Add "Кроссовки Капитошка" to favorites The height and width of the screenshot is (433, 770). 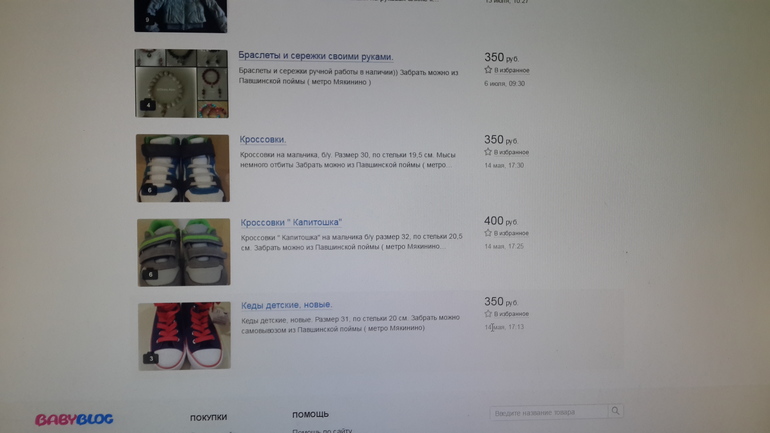click(x=507, y=233)
